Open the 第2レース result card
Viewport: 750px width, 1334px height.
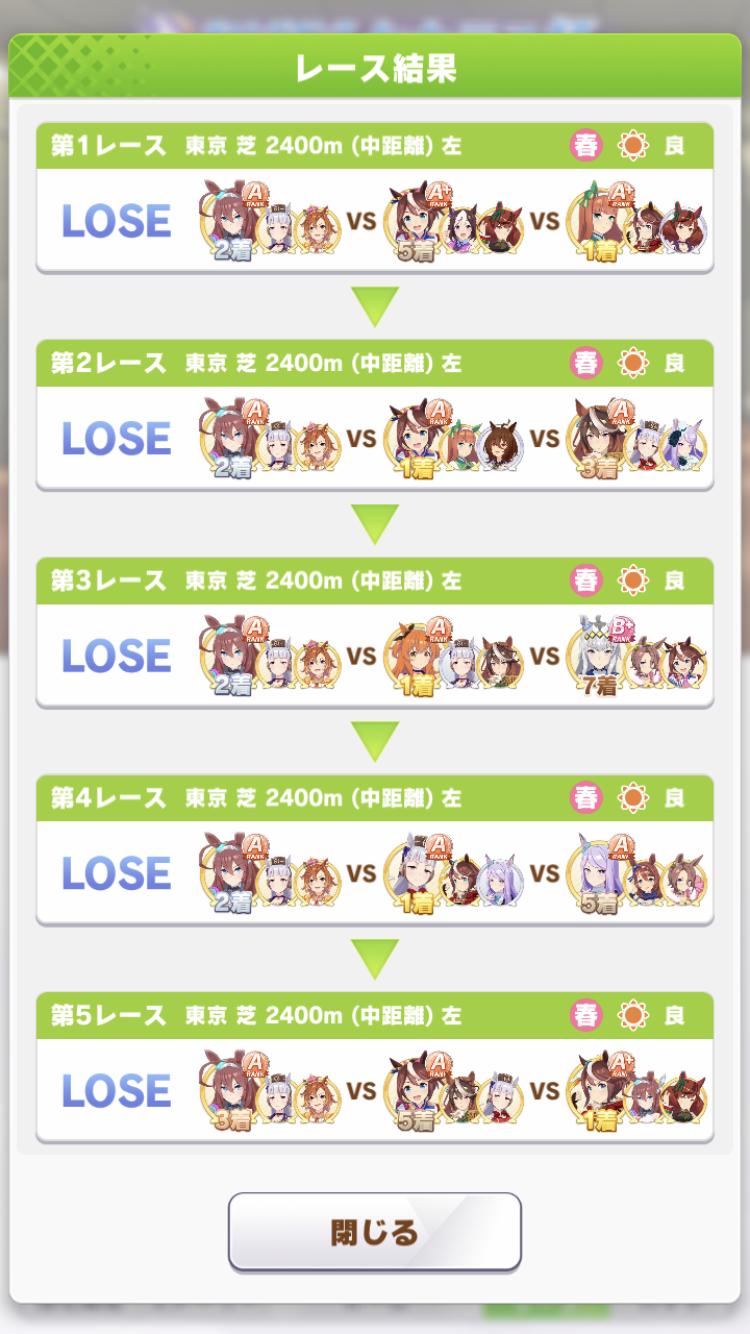[x=375, y=415]
